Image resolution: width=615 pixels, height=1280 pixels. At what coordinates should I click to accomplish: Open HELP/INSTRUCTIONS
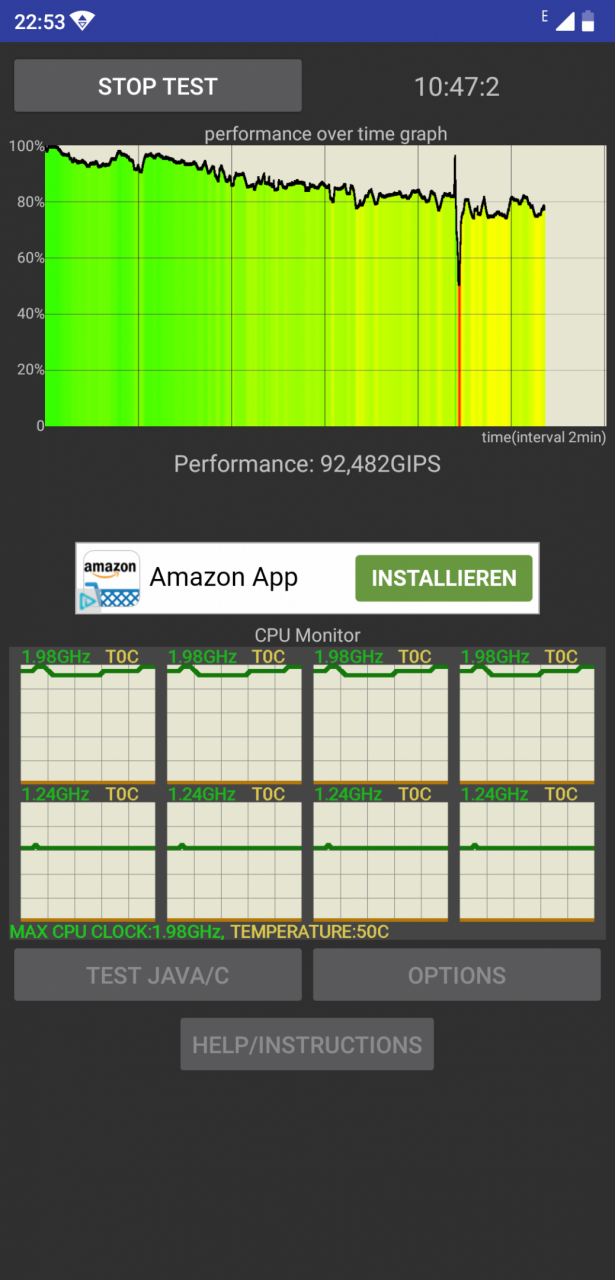tap(307, 1045)
